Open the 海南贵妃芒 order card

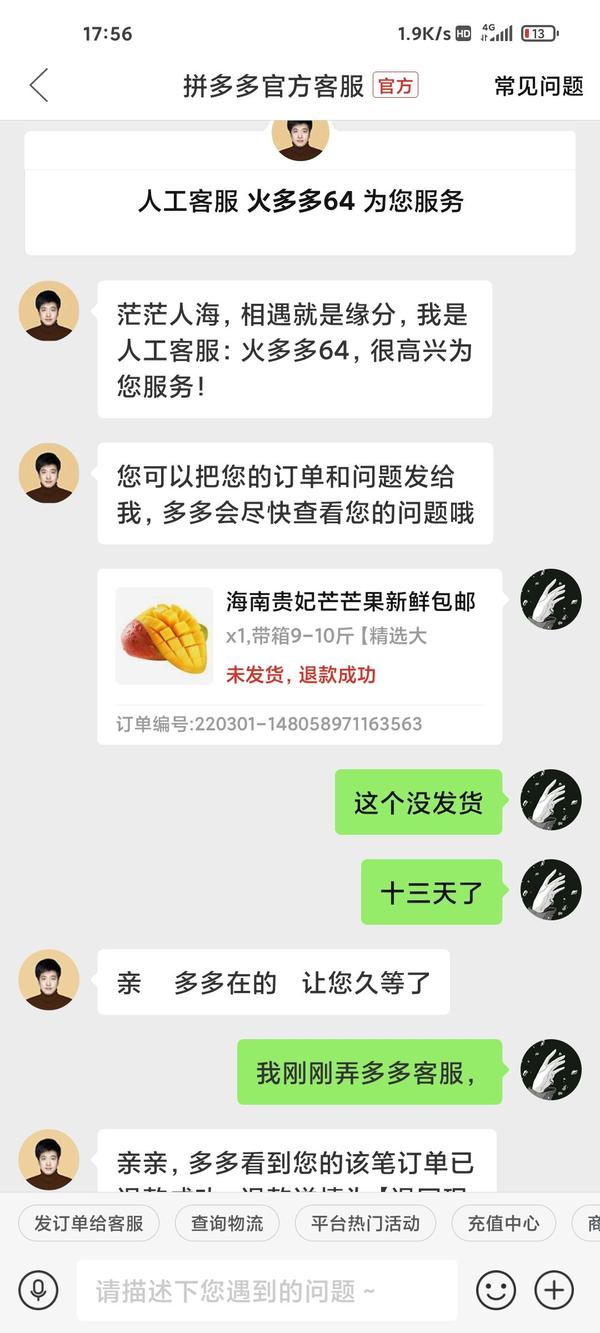(x=299, y=656)
